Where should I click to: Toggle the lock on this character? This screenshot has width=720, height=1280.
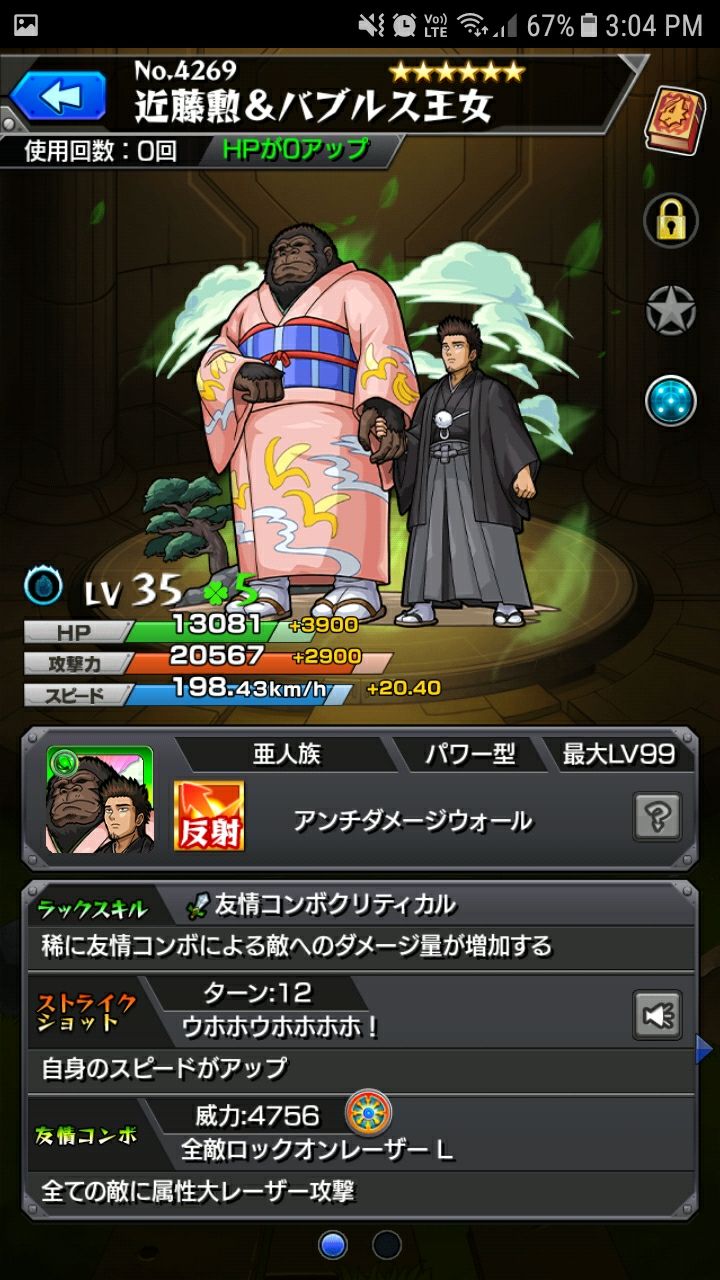tap(670, 218)
